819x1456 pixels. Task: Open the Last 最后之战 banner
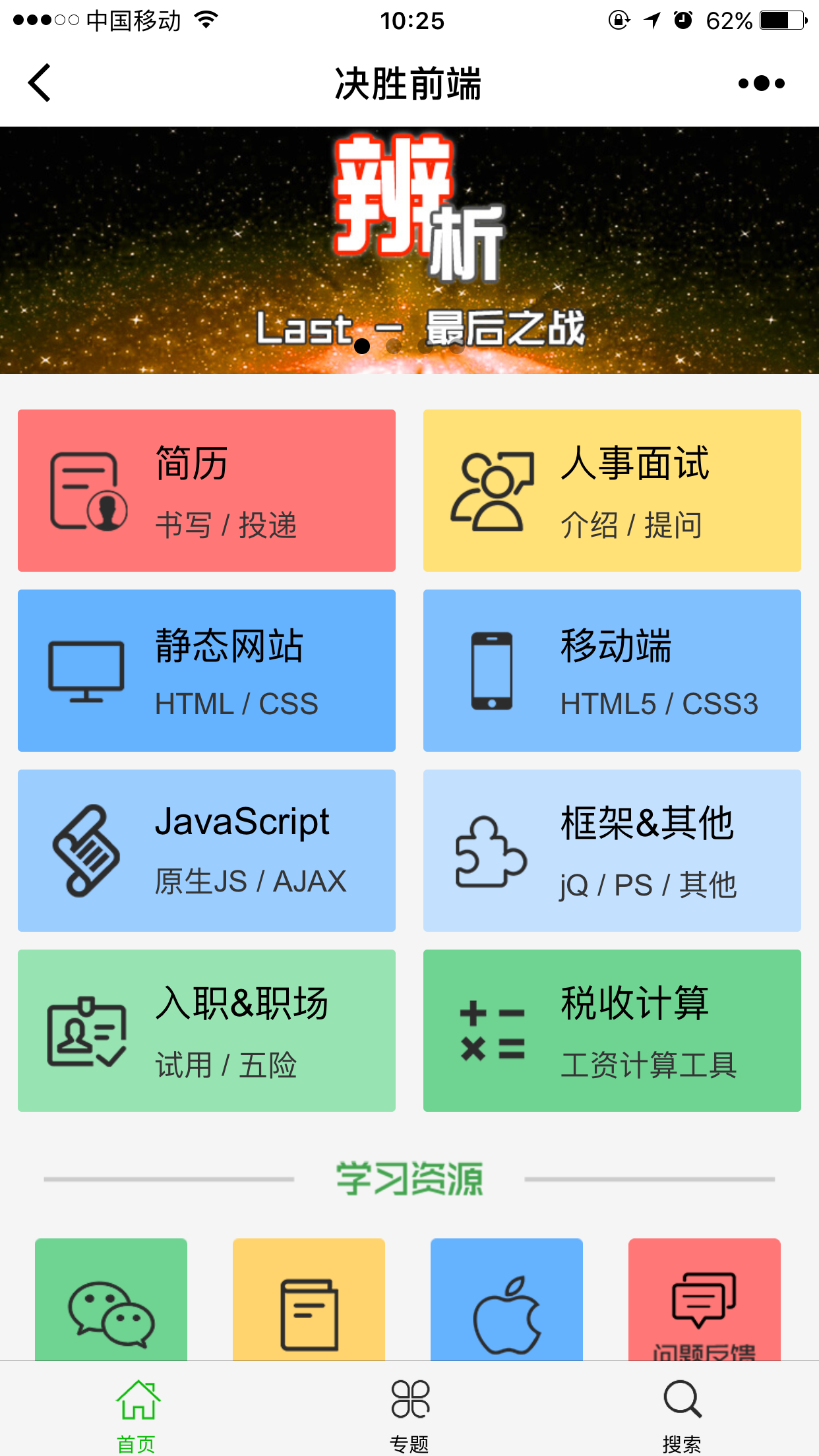409,251
